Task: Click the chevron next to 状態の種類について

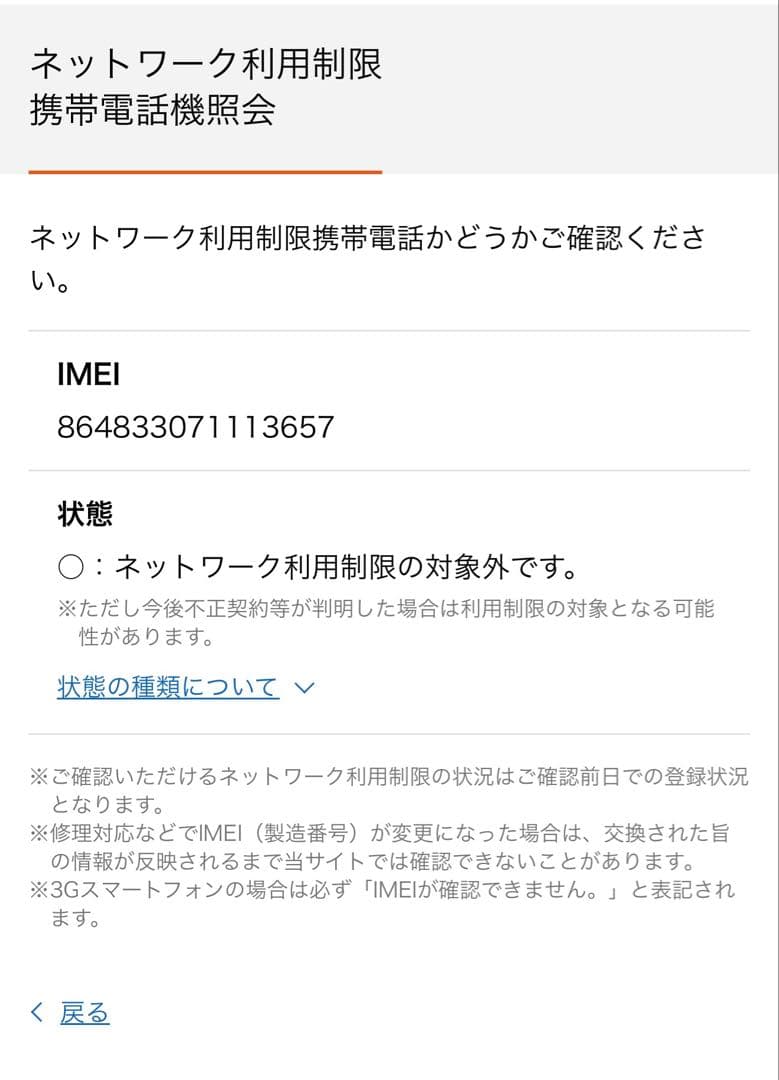Action: [305, 687]
